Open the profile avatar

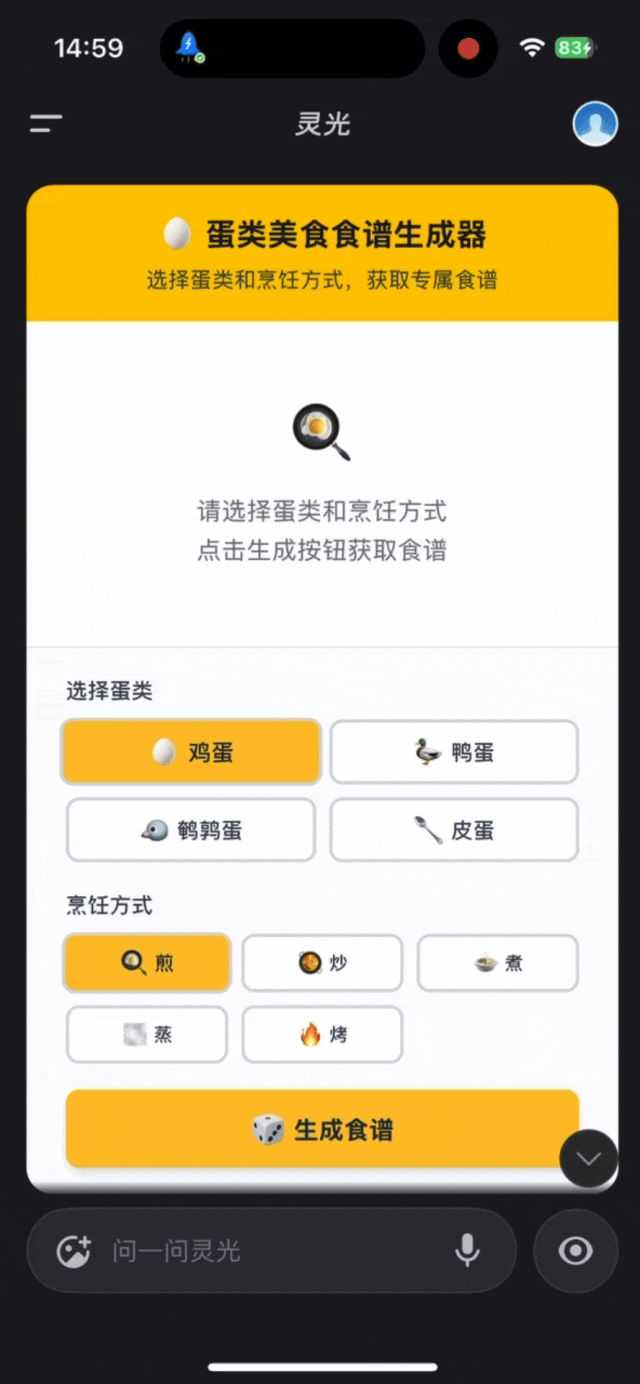(594, 124)
